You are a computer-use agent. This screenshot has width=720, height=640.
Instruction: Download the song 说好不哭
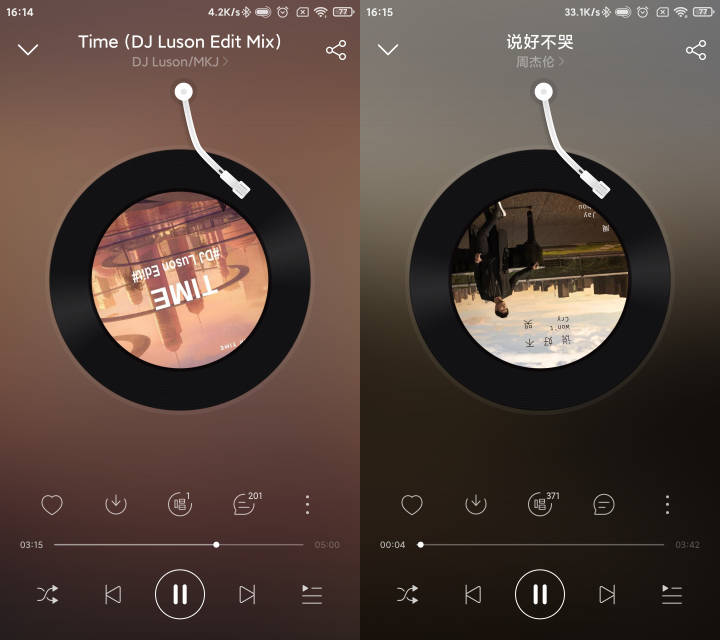click(x=476, y=505)
